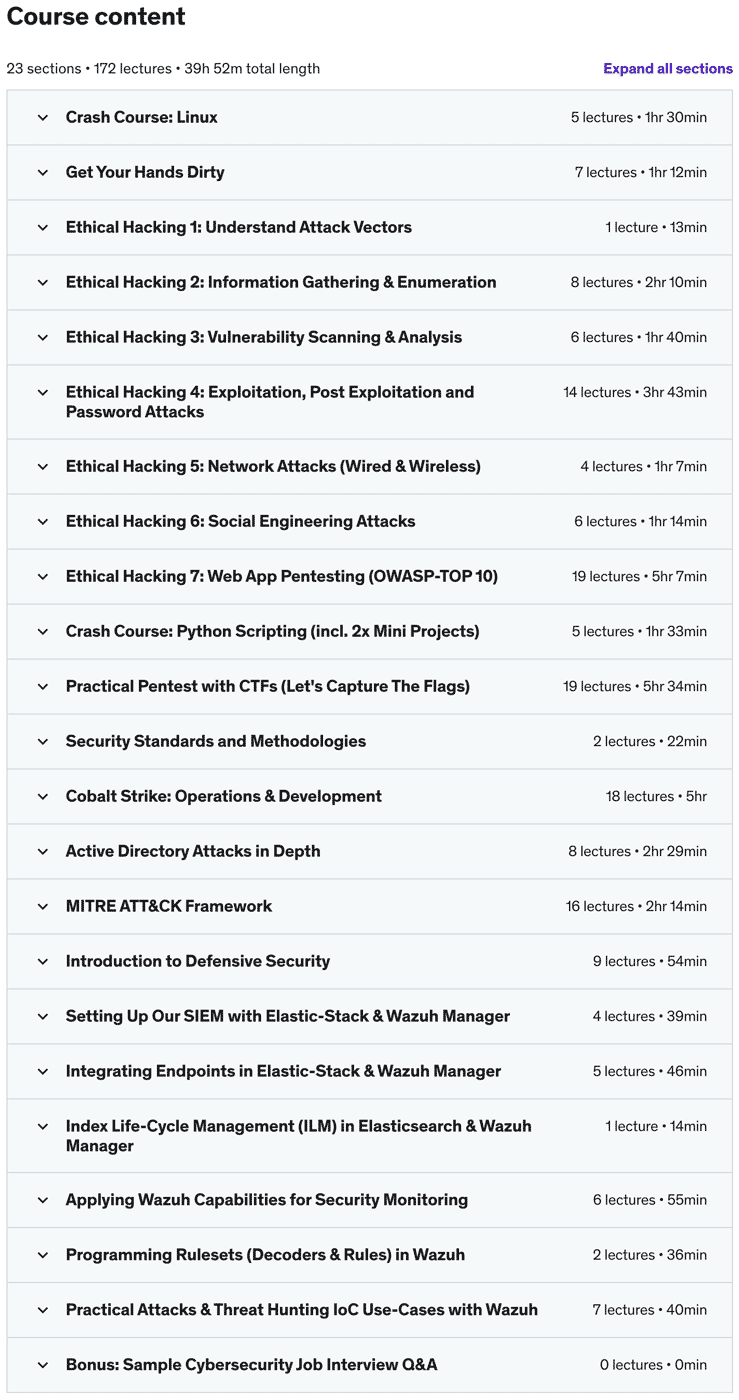Expand Bonus: Sample Cybersecurity Job Interview Q&A
739x1400 pixels.
point(251,1365)
